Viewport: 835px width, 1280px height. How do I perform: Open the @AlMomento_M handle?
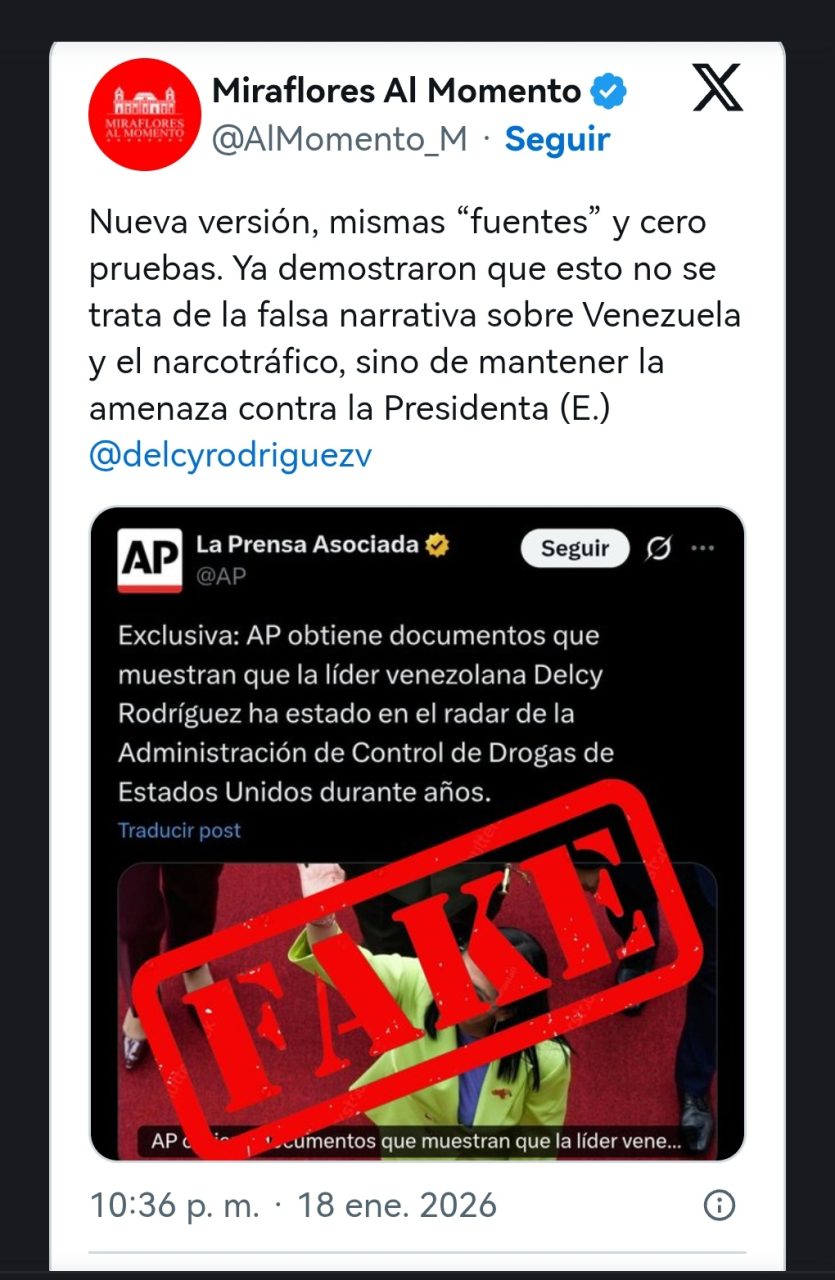[339, 139]
